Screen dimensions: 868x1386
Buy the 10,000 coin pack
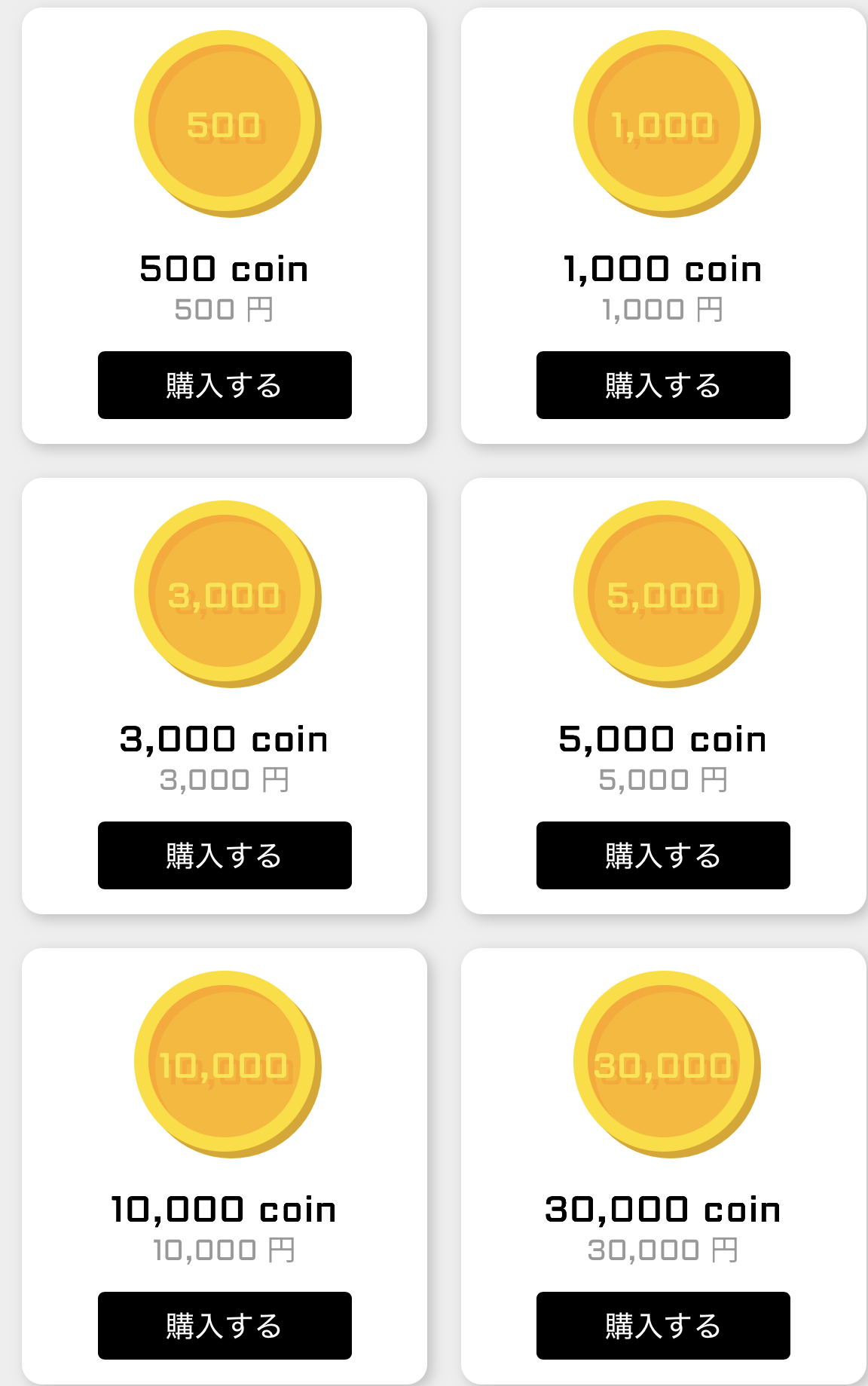pos(225,1326)
